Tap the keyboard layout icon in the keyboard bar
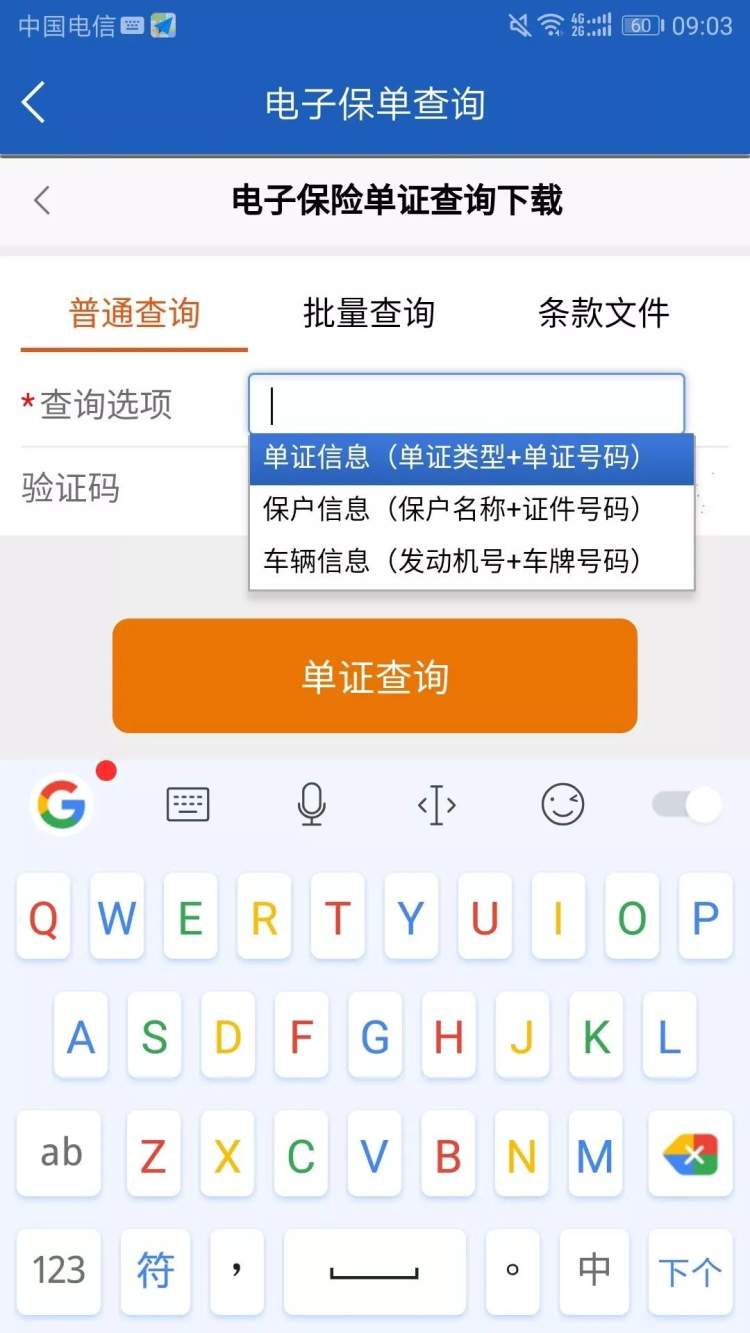750x1333 pixels. [187, 804]
